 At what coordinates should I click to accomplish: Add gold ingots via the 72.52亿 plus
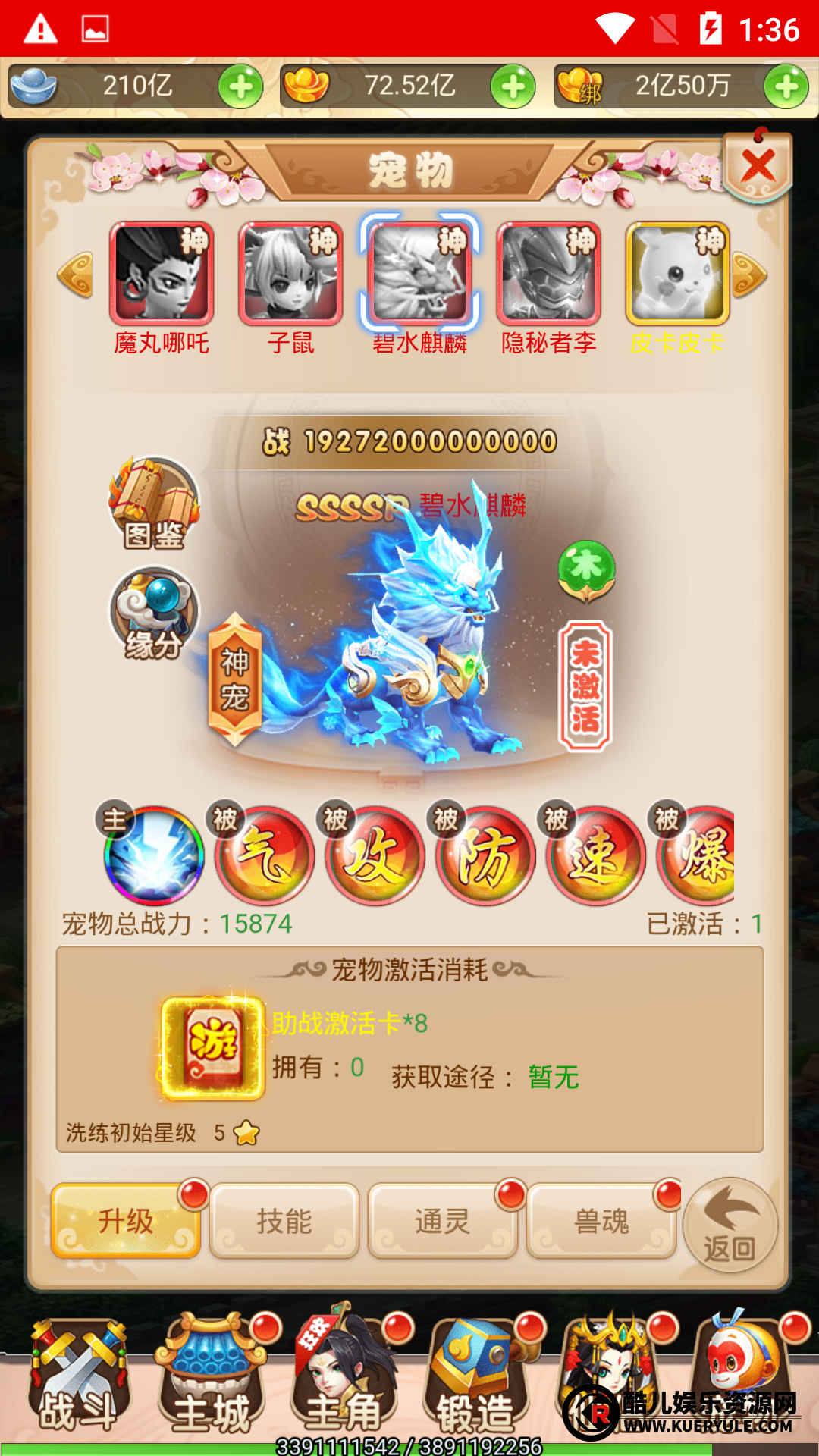coord(513,86)
